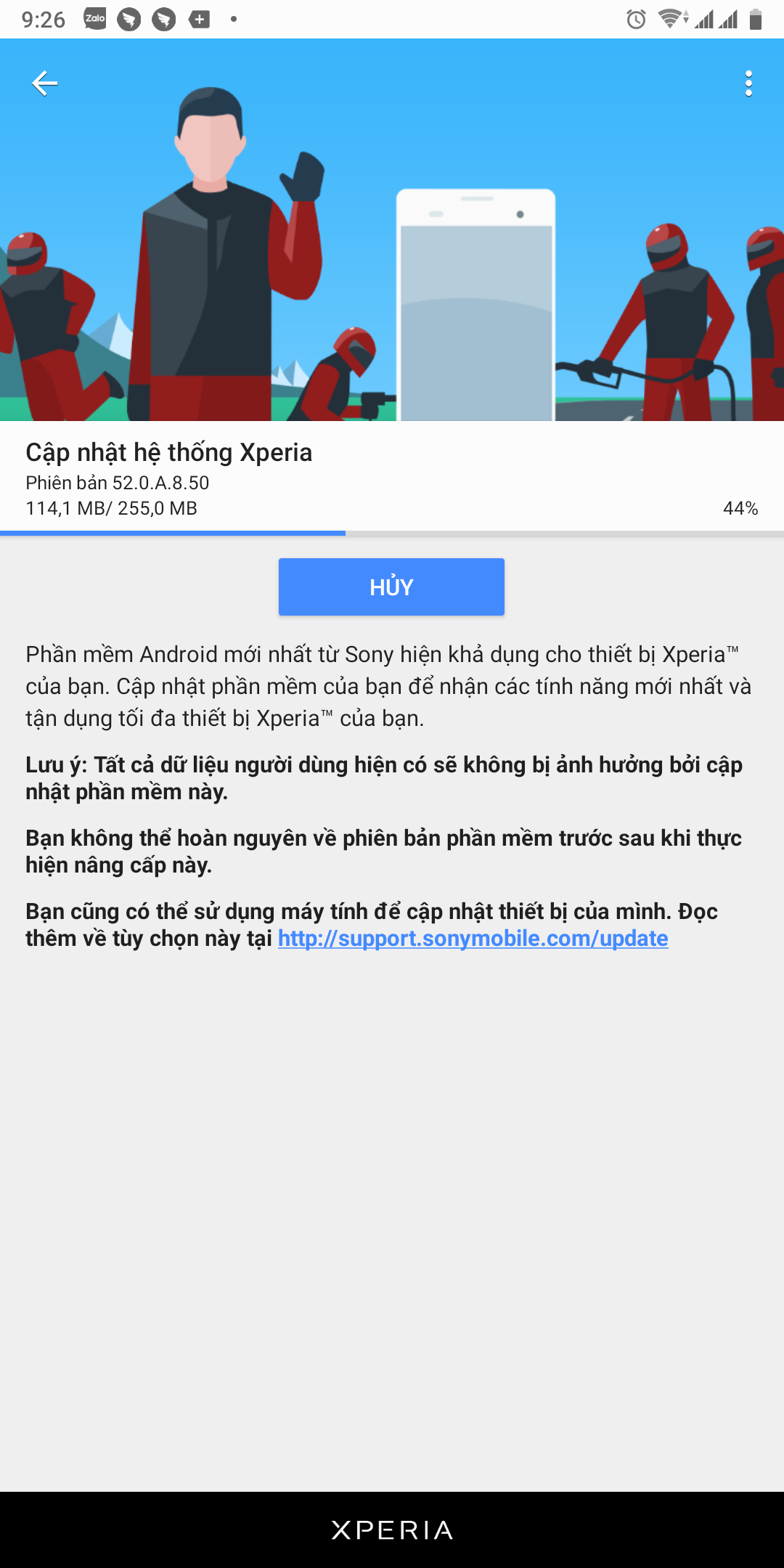
Task: Go back using the top-left arrow
Action: coord(44,83)
